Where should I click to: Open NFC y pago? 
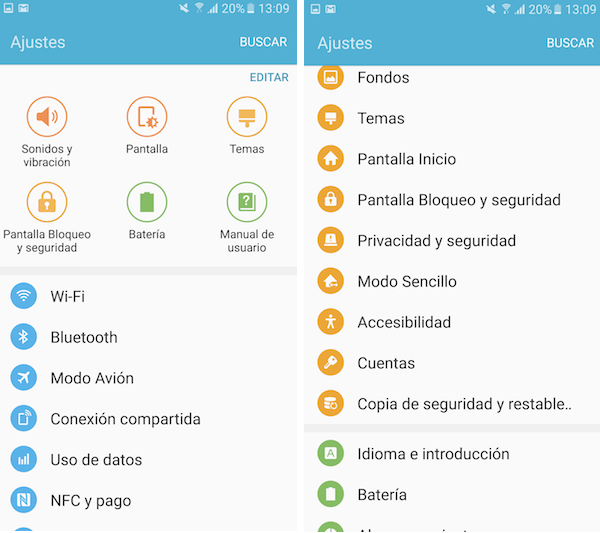90,501
